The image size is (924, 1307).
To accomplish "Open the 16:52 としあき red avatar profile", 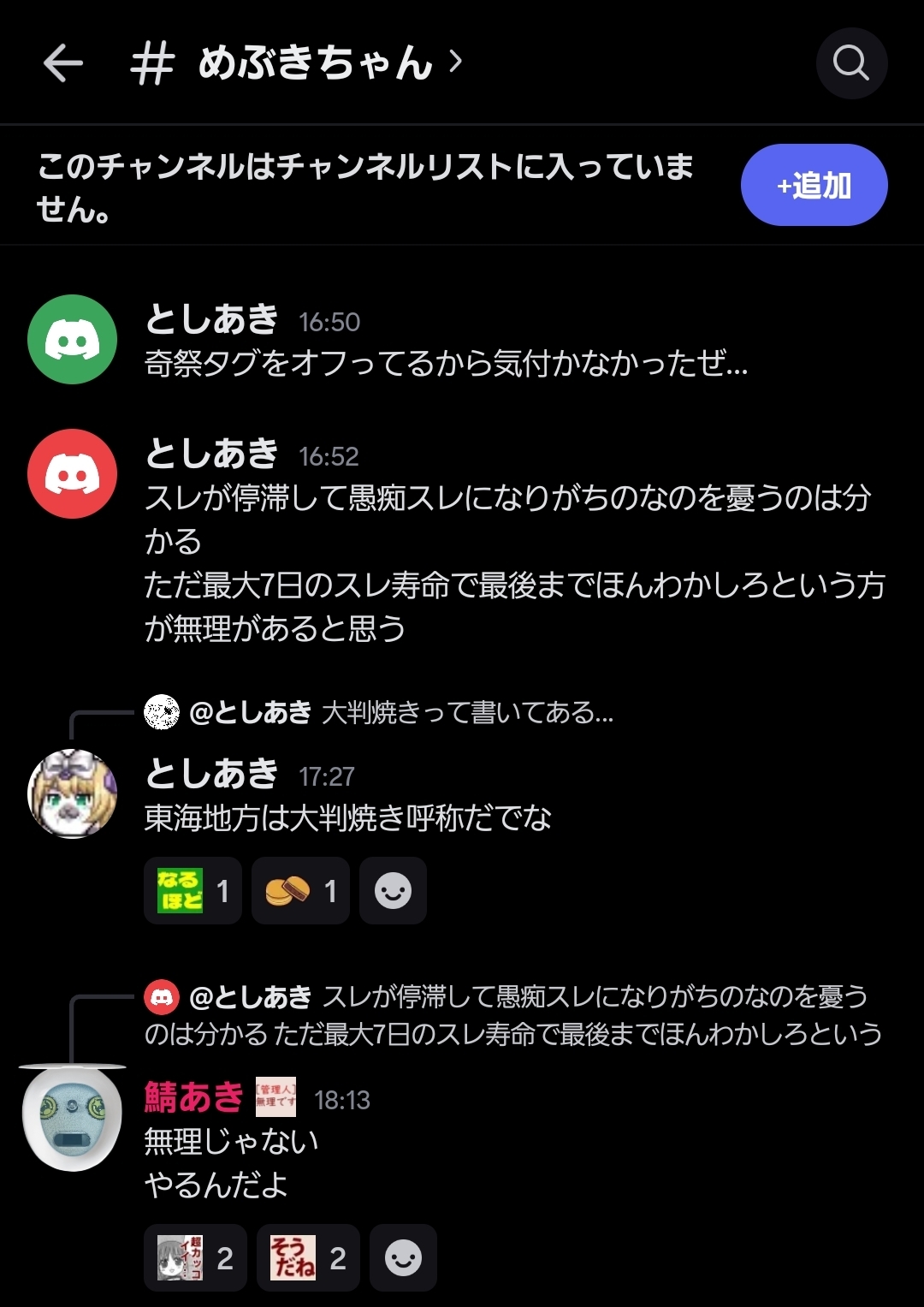I will coord(72,473).
